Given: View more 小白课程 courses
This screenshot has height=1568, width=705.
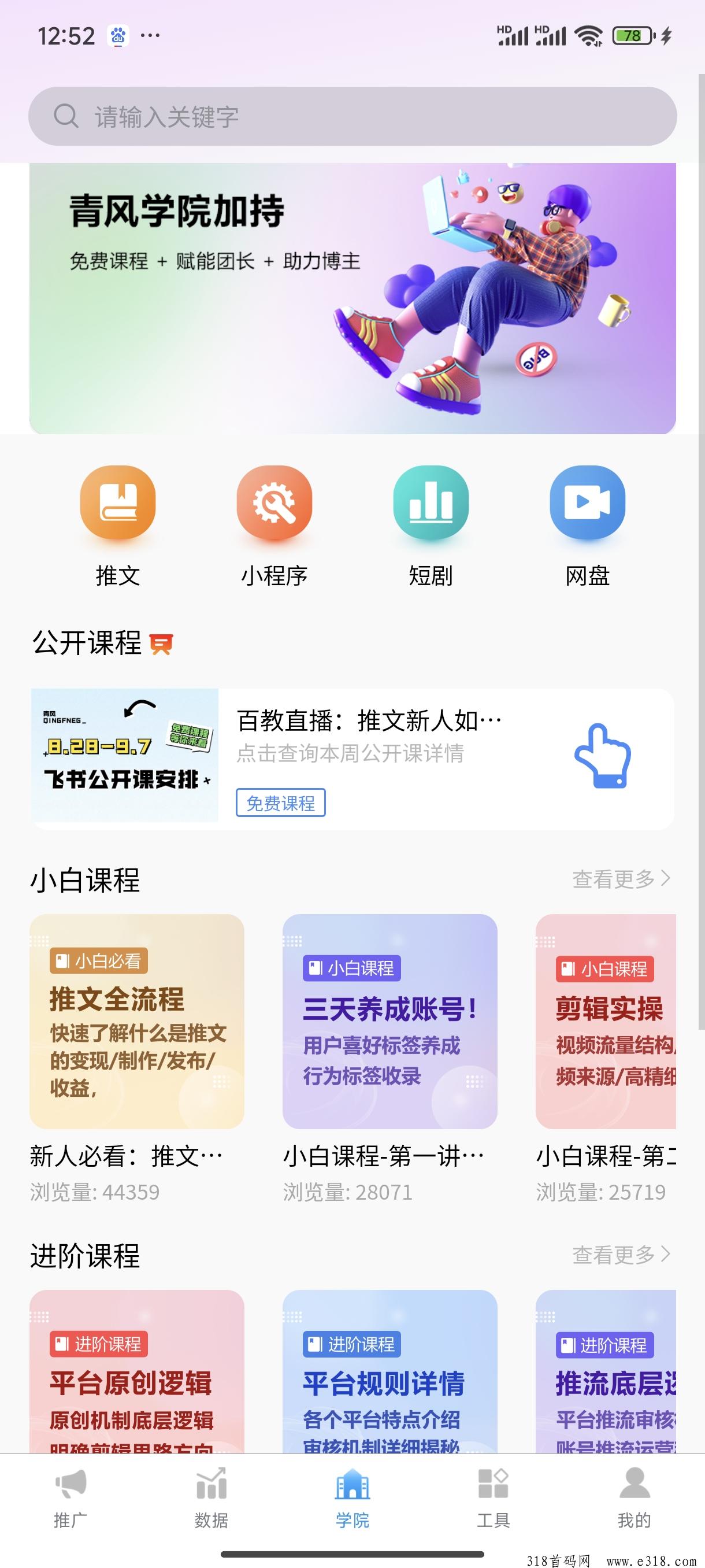Looking at the screenshot, I should tap(621, 879).
